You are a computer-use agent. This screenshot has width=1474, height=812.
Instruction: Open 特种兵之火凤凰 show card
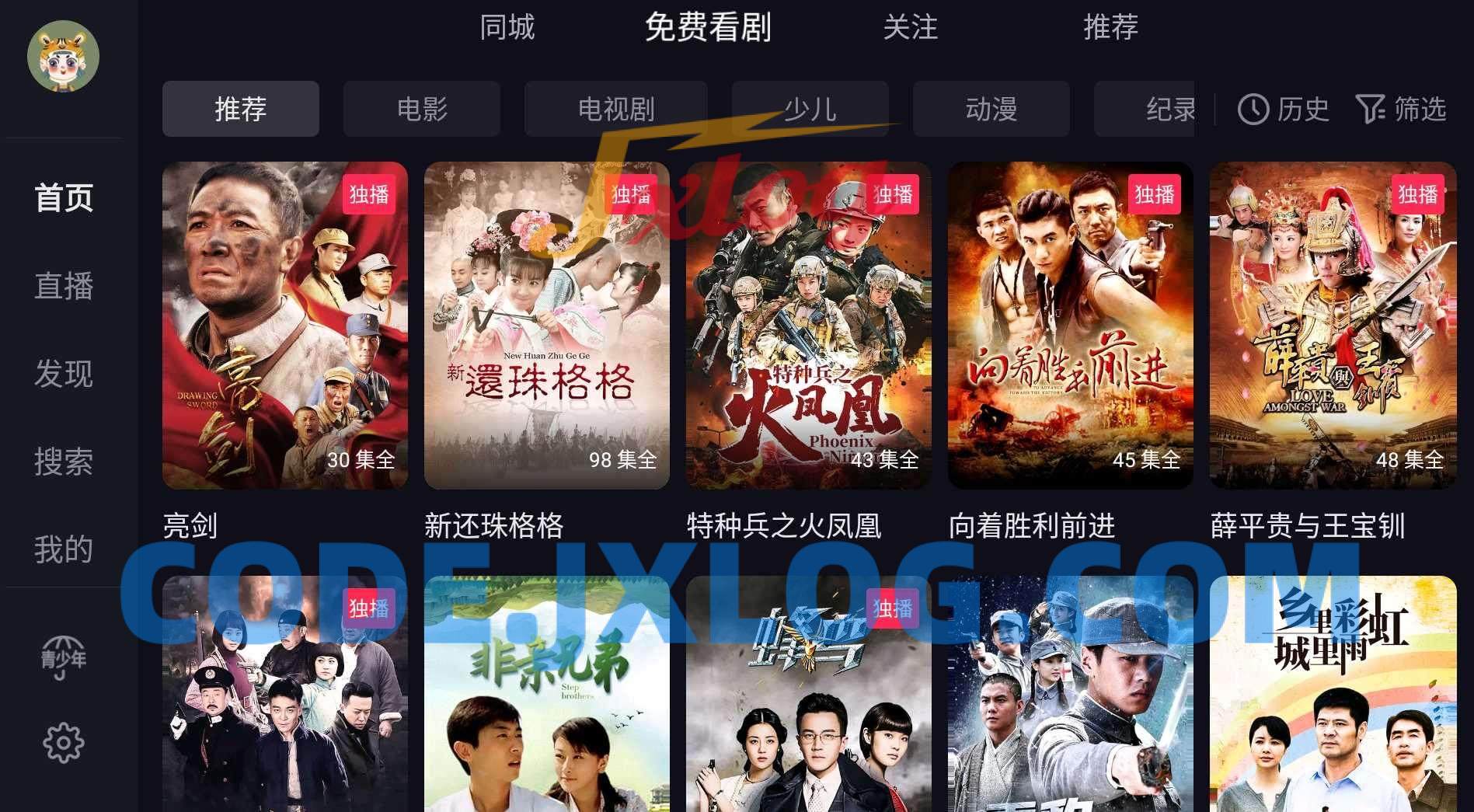[808, 325]
